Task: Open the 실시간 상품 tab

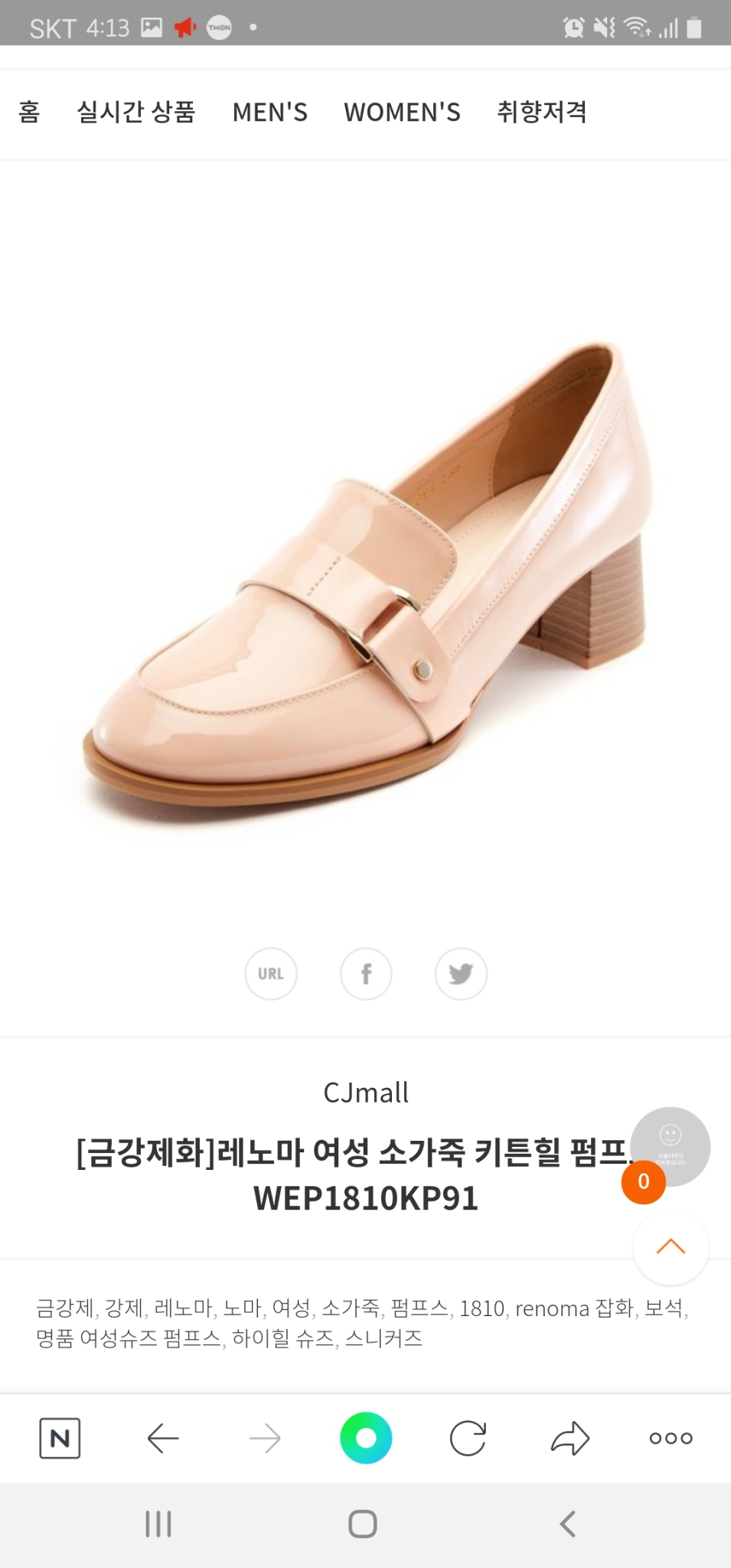Action: (x=138, y=113)
